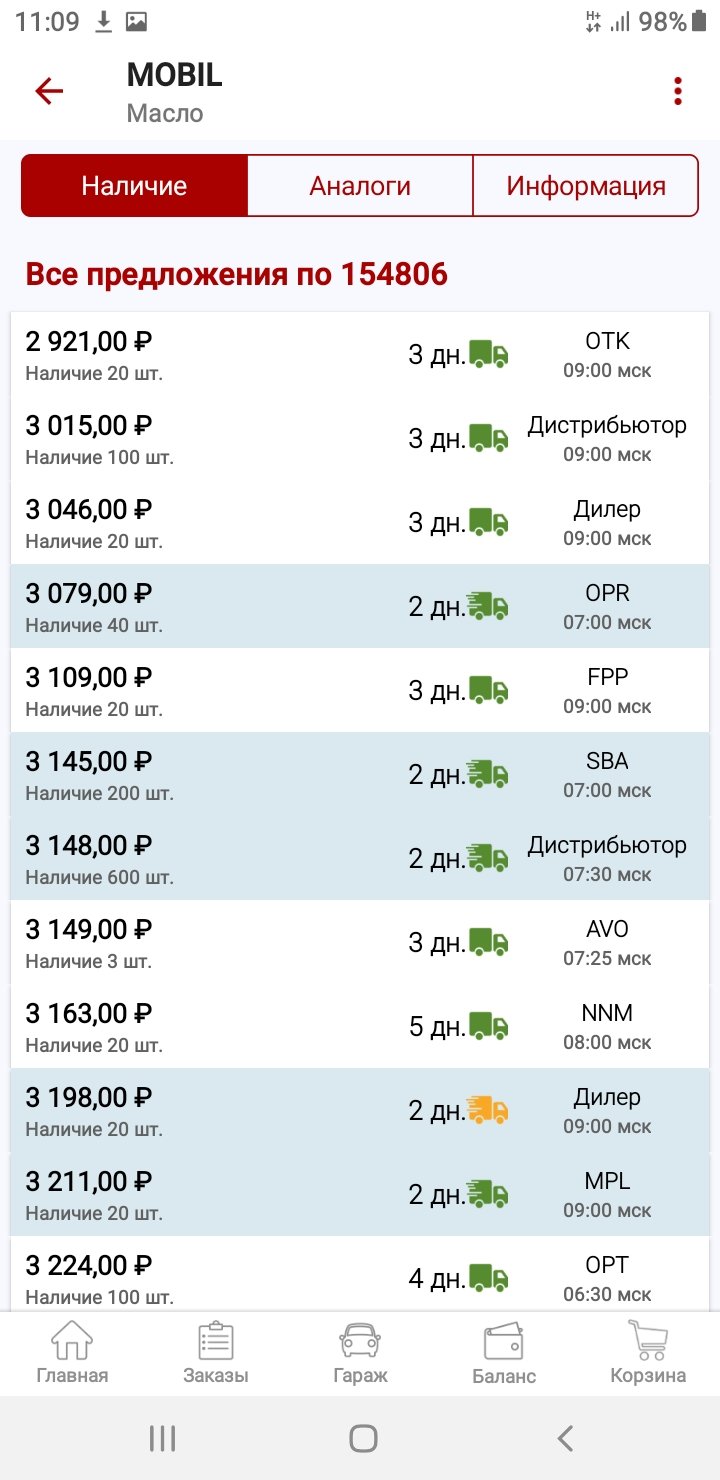Go back using the red arrow
The image size is (720, 1480).
(49, 91)
